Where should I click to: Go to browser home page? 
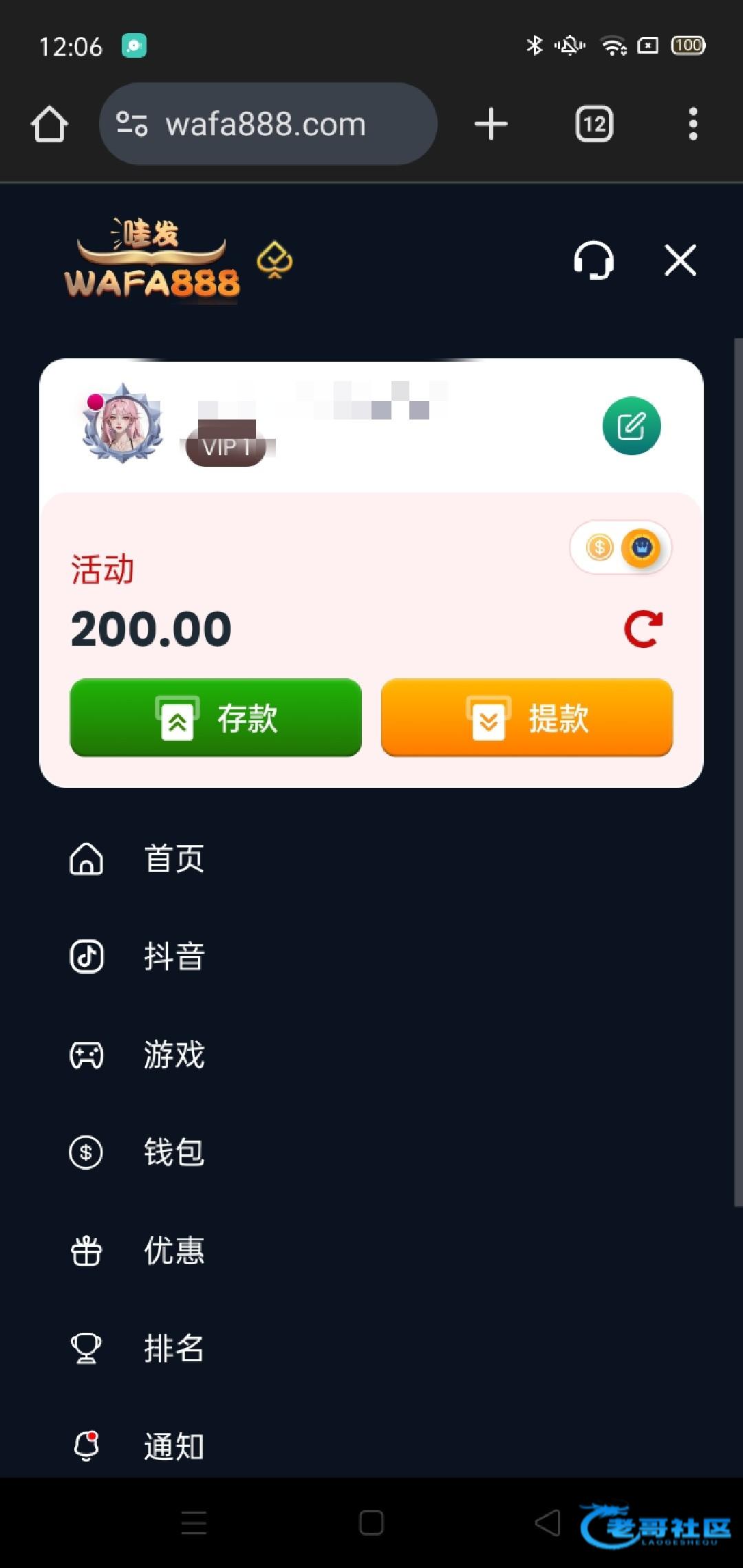point(50,124)
